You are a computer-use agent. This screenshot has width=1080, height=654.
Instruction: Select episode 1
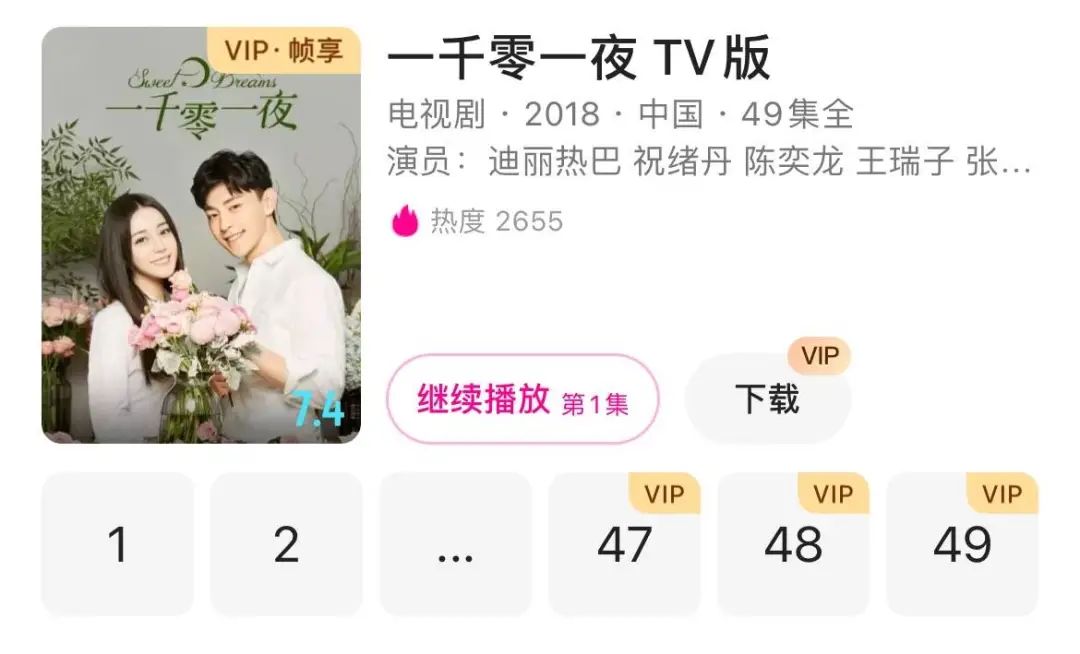117,545
